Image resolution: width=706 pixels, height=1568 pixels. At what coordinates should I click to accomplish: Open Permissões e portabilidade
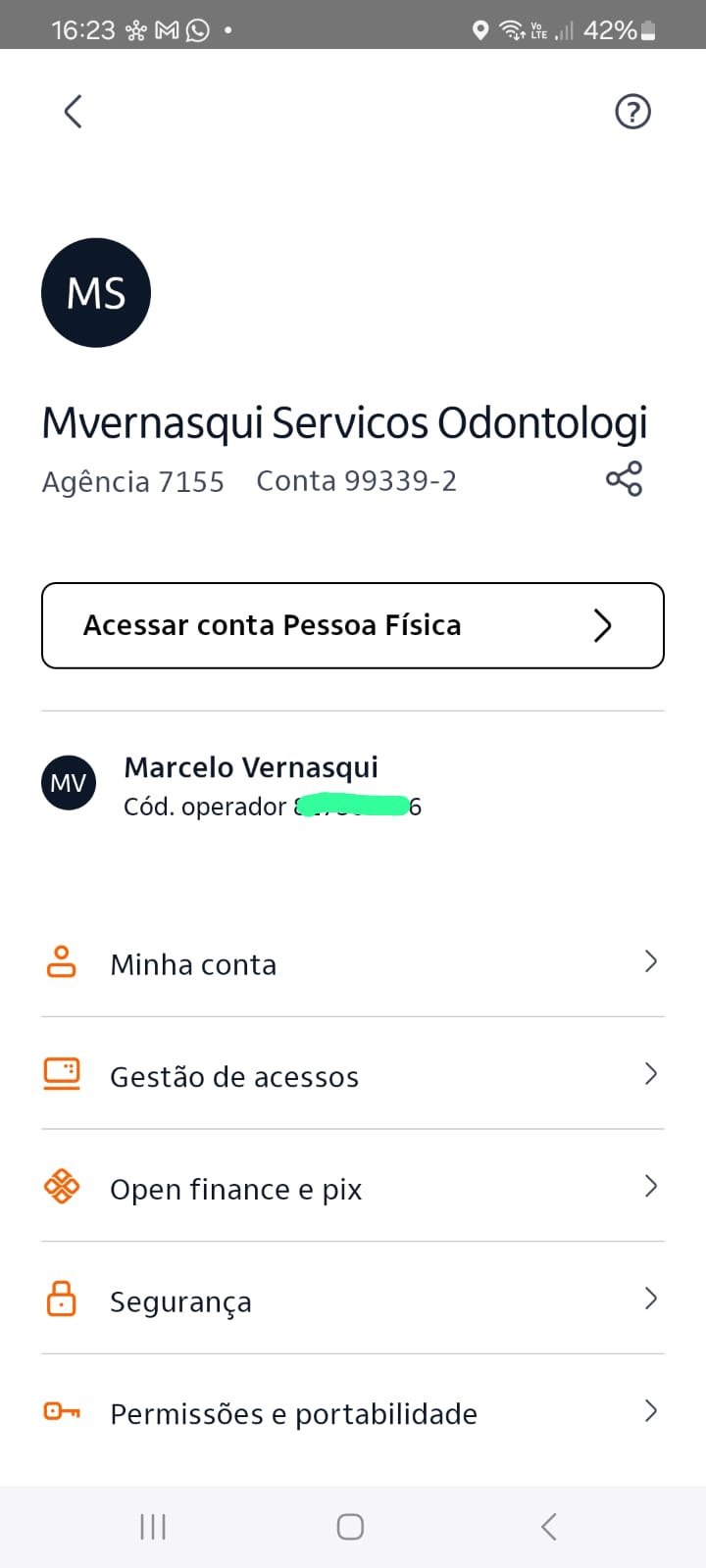pyautogui.click(x=353, y=1413)
